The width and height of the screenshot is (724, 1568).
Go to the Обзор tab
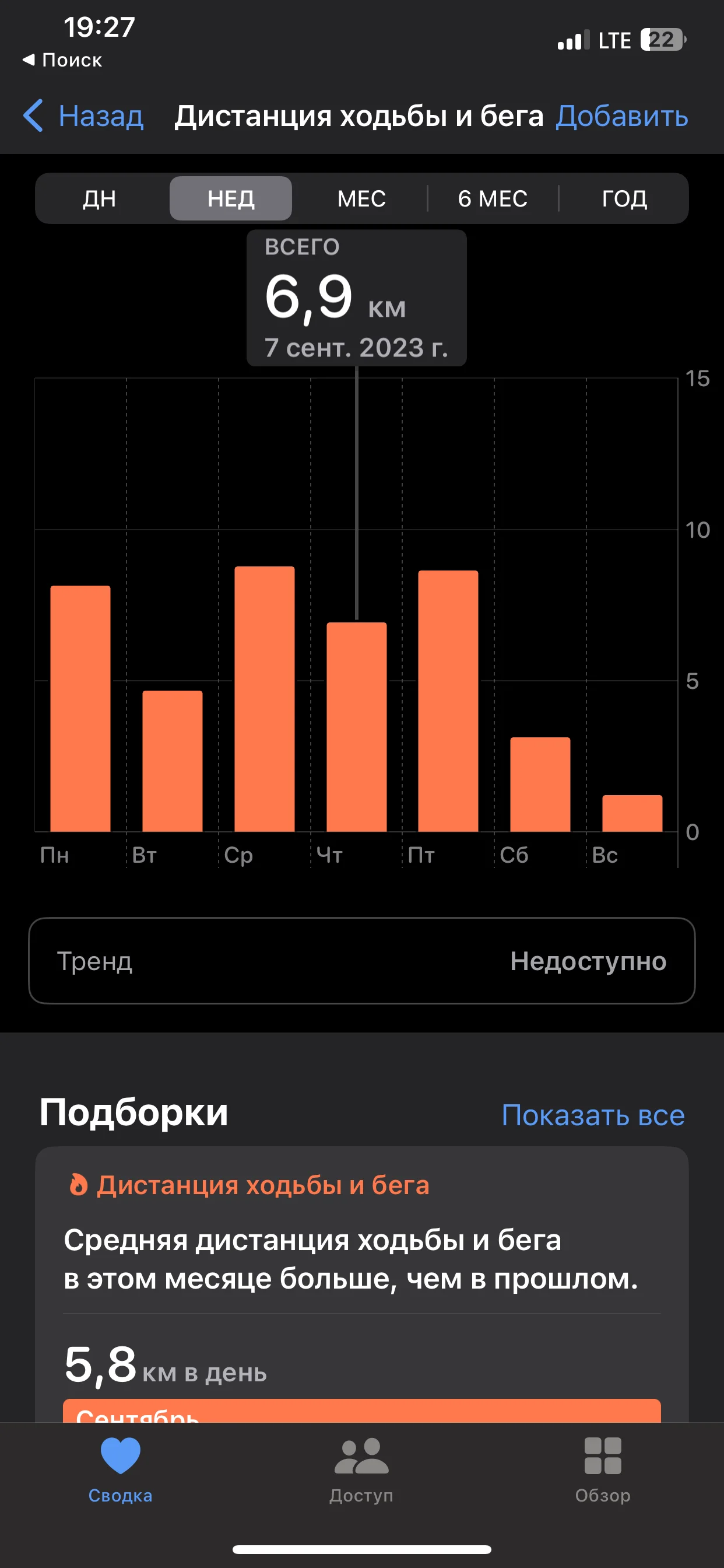point(602,1468)
